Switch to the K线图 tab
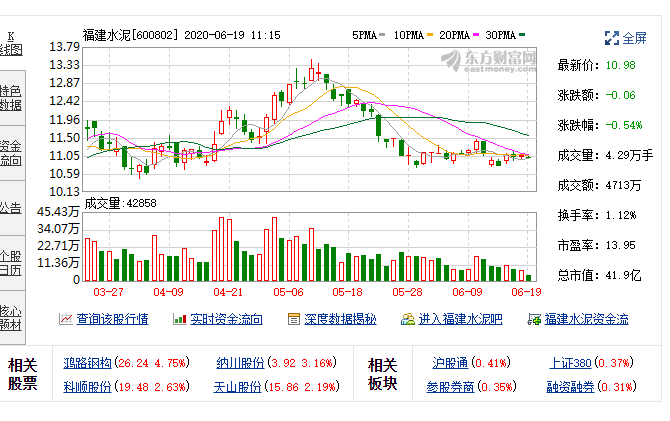Viewport: 670px width, 421px height. click(10, 42)
